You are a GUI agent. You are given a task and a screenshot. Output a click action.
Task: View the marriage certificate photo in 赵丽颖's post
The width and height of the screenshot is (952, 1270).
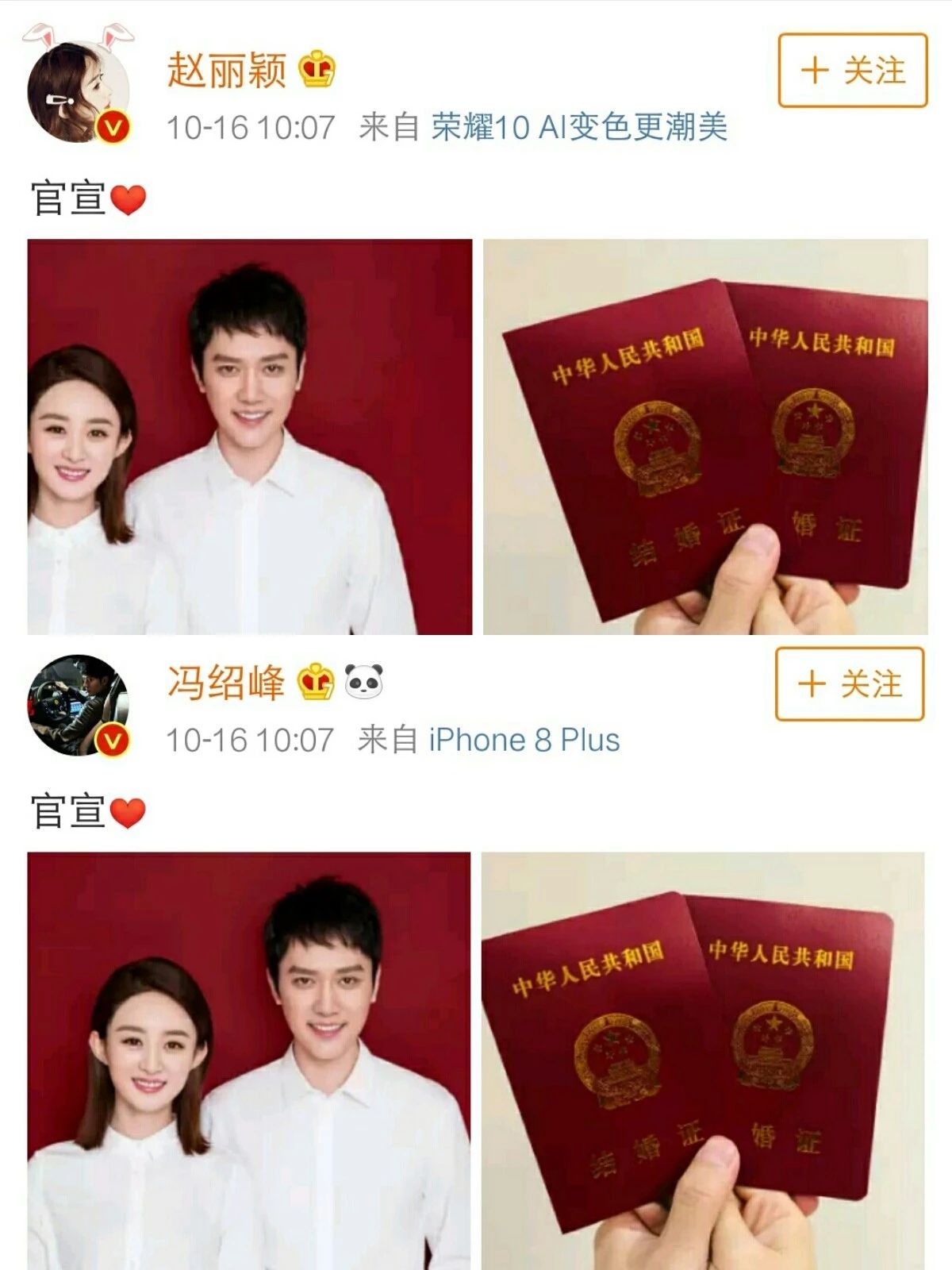coord(705,437)
